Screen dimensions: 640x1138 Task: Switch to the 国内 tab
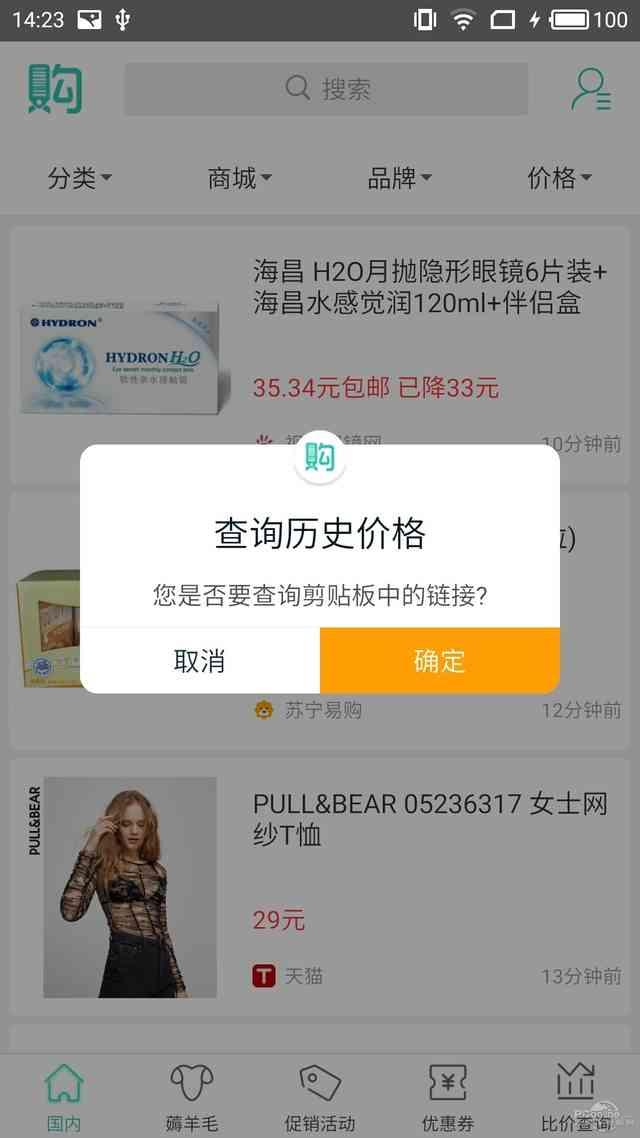point(64,1097)
